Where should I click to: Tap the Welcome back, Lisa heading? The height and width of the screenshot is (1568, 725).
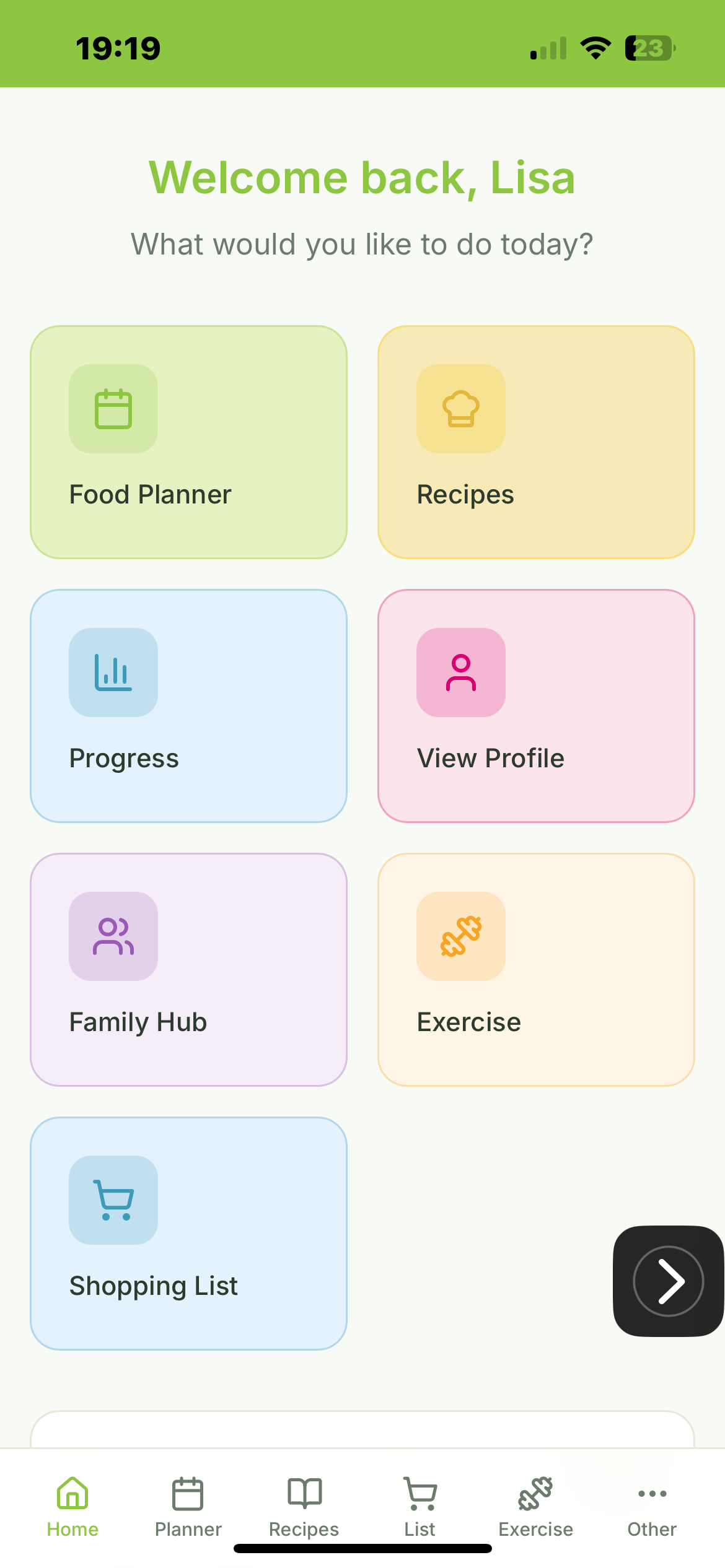coord(362,178)
